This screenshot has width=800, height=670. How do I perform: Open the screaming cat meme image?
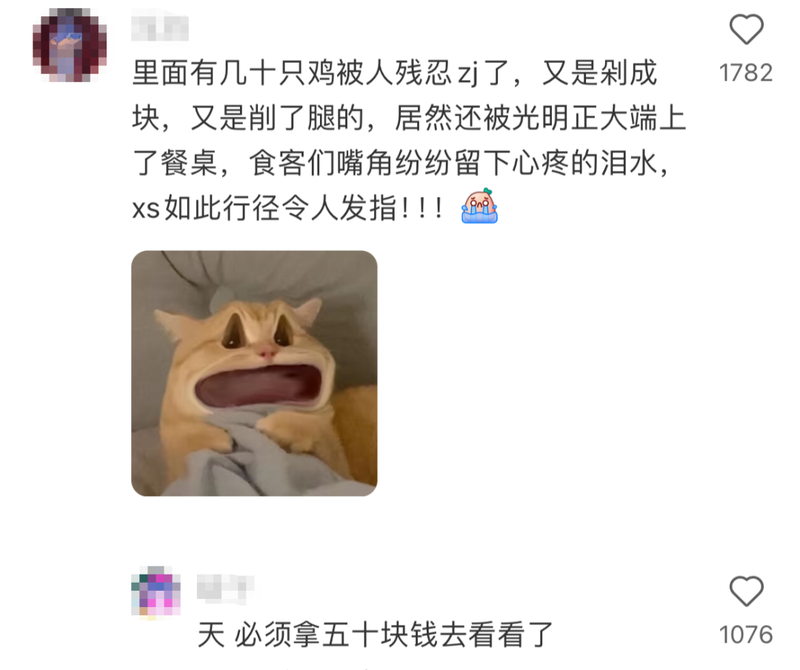[254, 373]
